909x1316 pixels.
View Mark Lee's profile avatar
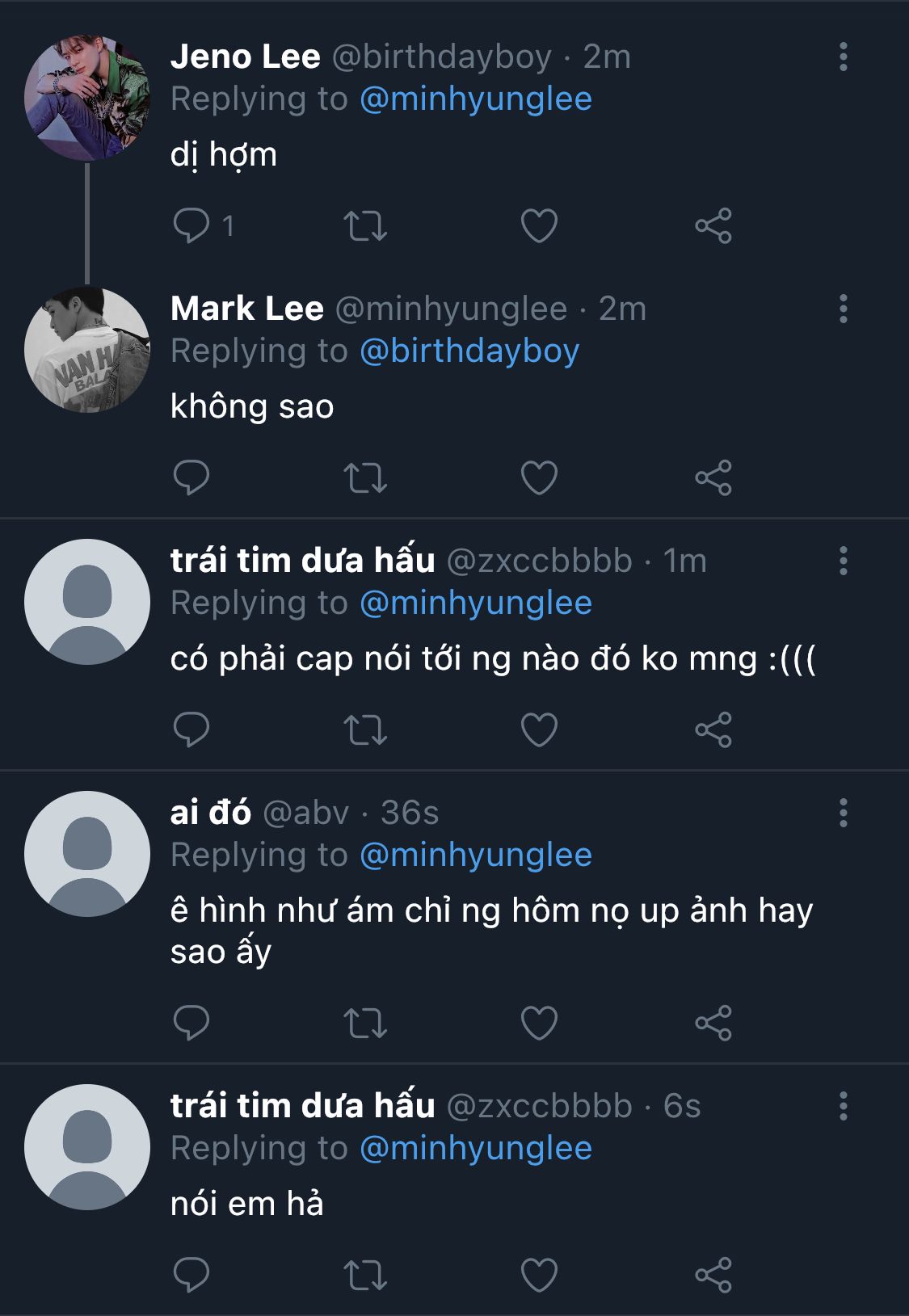(x=87, y=350)
